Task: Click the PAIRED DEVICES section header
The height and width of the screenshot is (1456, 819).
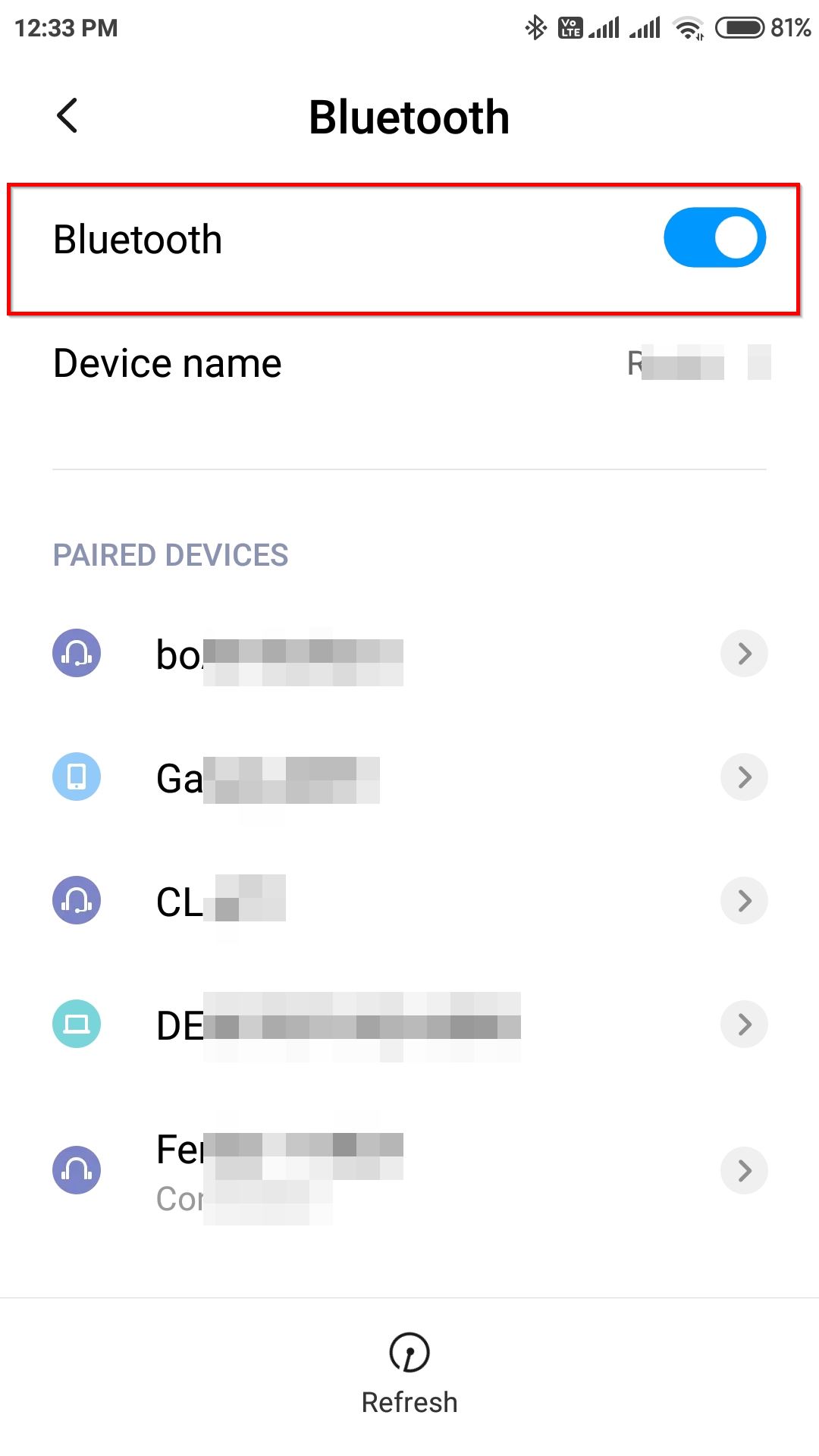Action: point(170,555)
